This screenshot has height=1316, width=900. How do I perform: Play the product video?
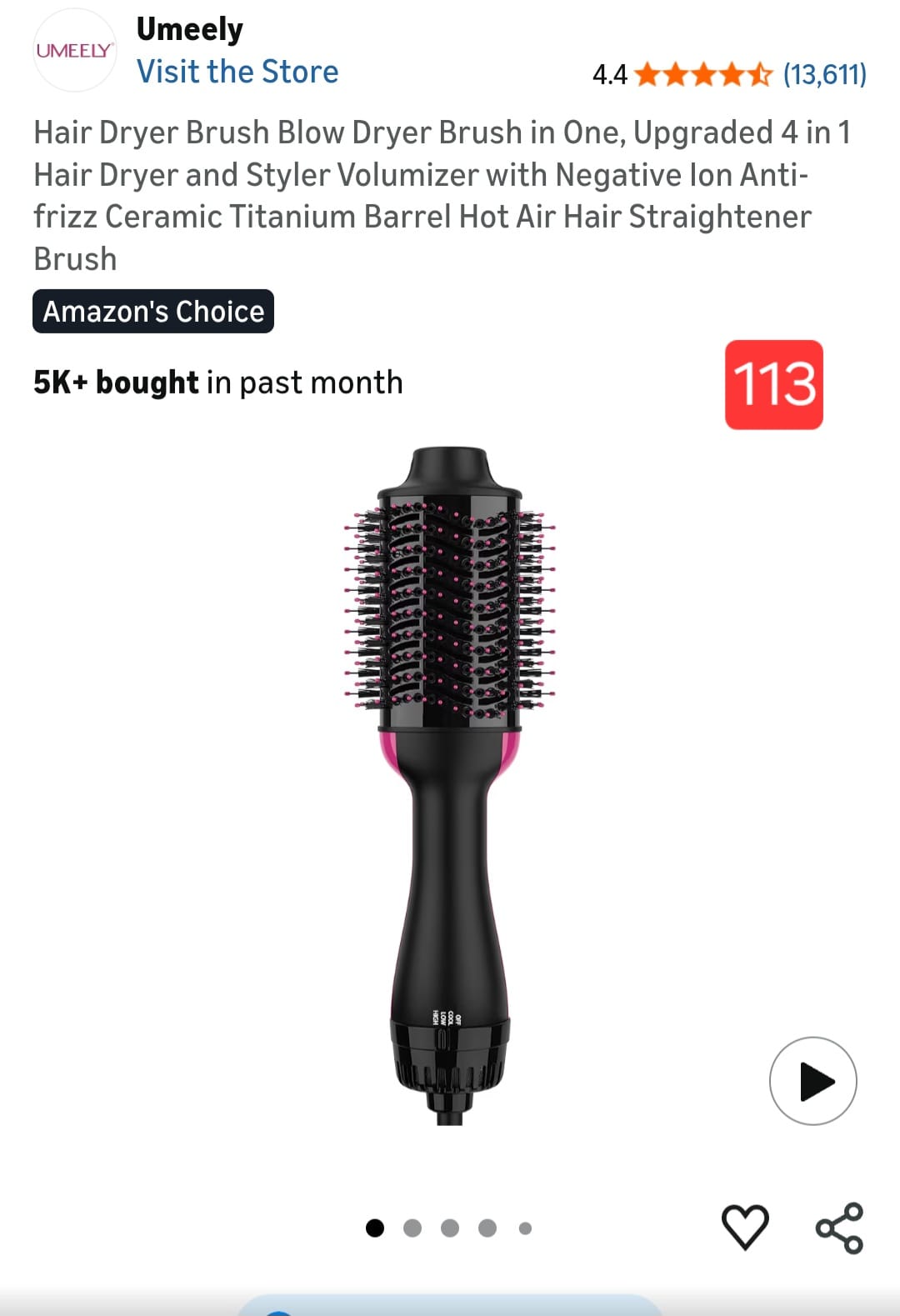click(x=812, y=1081)
